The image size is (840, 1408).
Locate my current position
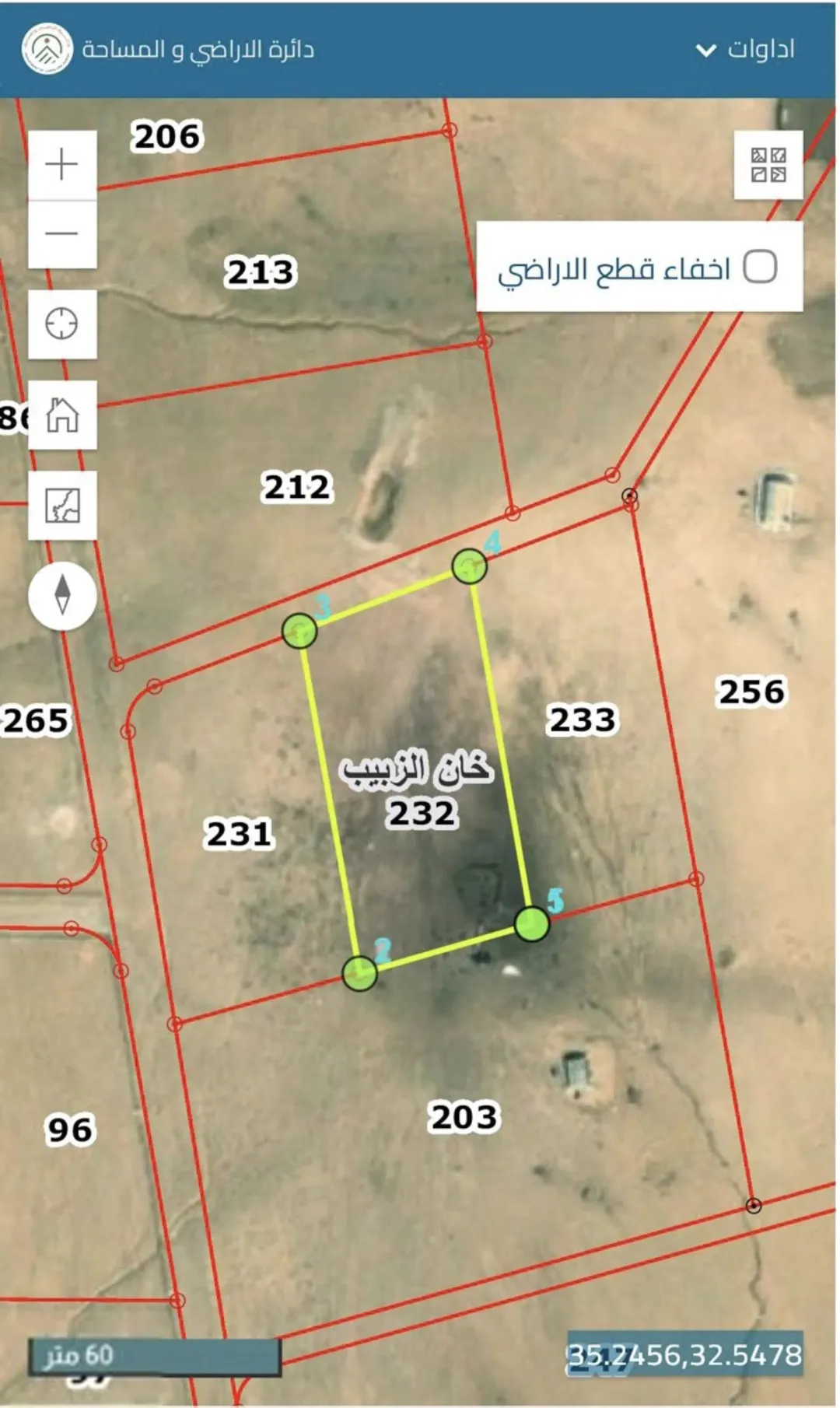pyautogui.click(x=62, y=324)
